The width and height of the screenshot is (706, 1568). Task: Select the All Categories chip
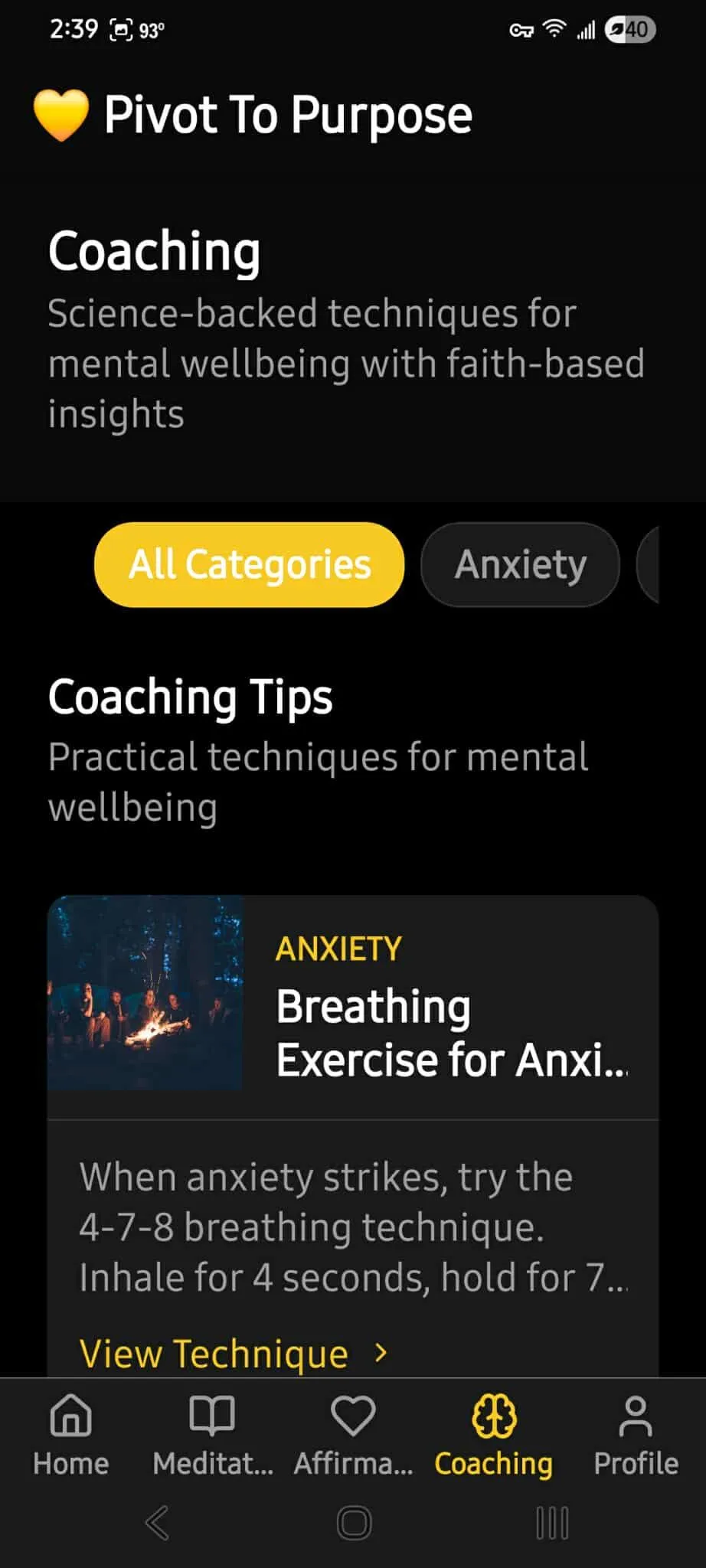pos(249,565)
